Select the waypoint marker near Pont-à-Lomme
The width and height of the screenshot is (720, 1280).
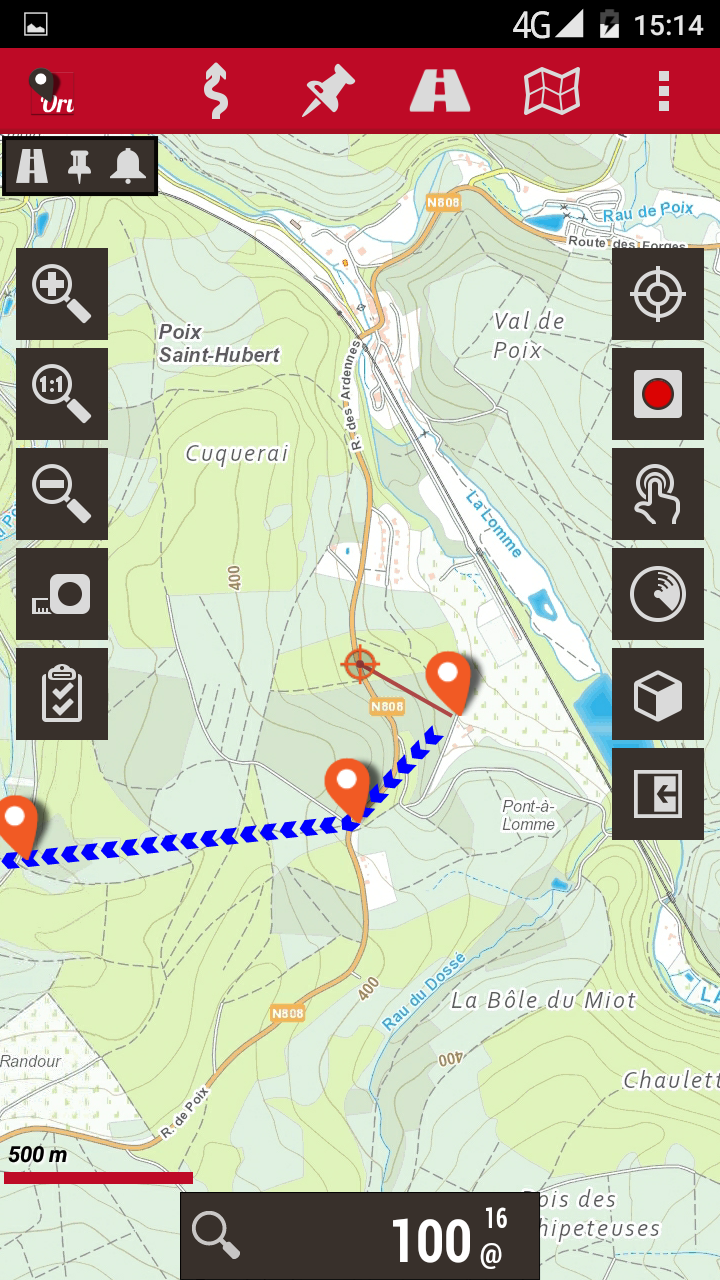coord(448,678)
